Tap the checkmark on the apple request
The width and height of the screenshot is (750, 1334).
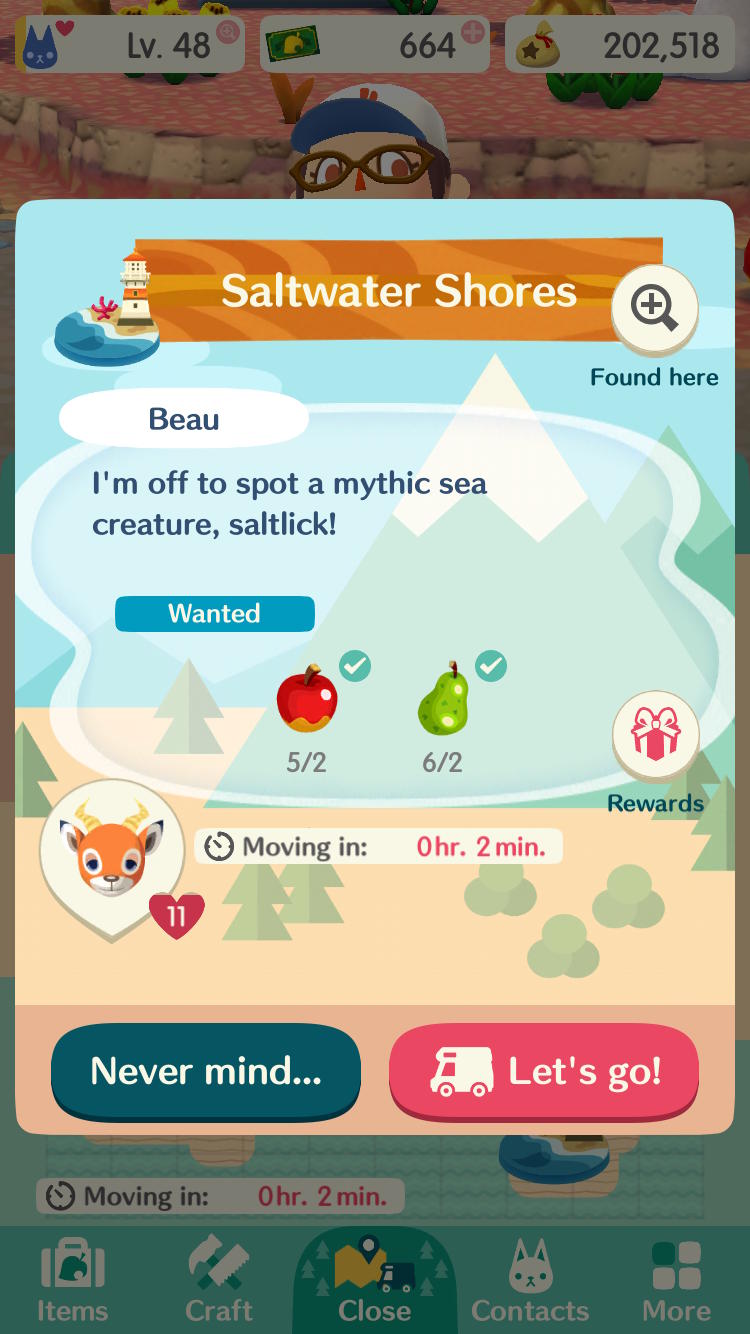point(355,666)
